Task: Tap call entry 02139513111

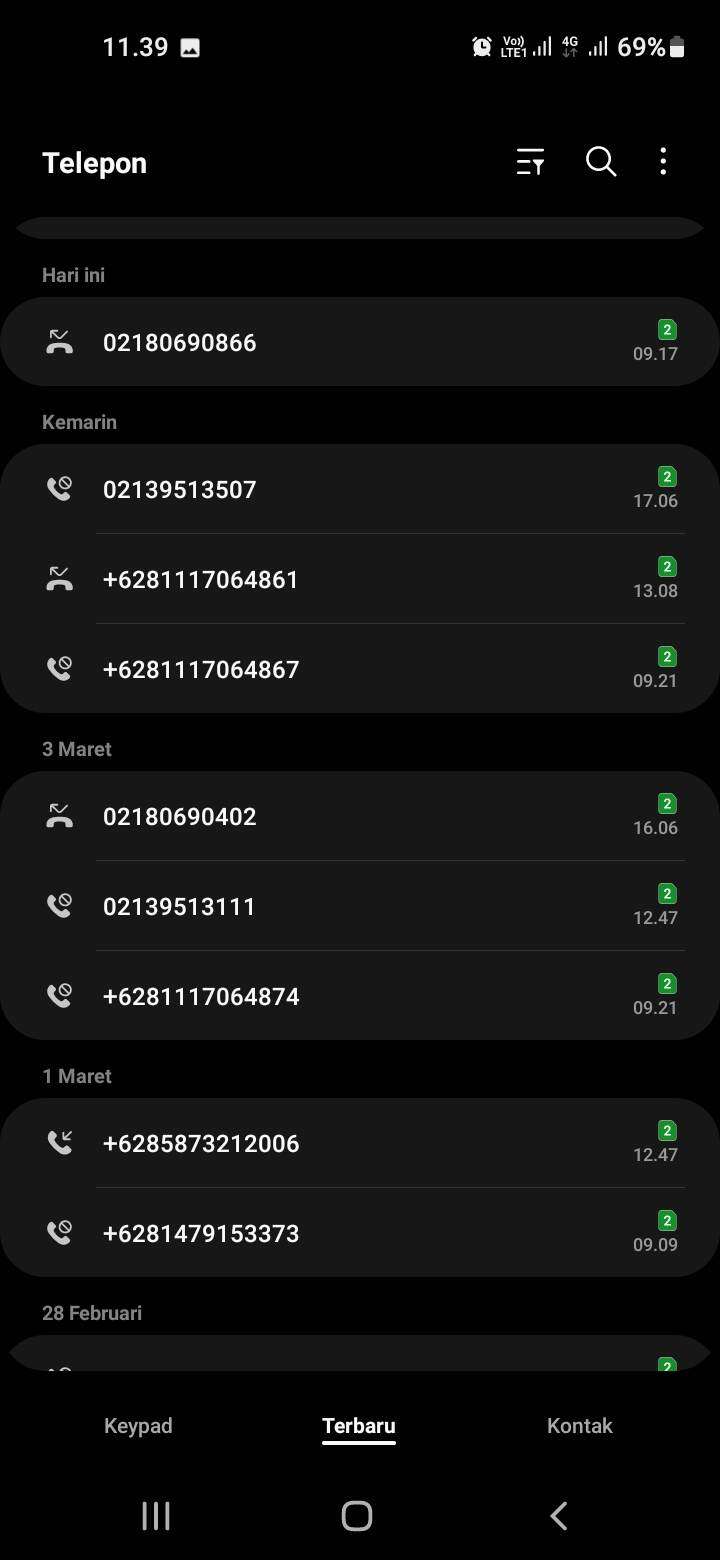Action: coord(360,906)
